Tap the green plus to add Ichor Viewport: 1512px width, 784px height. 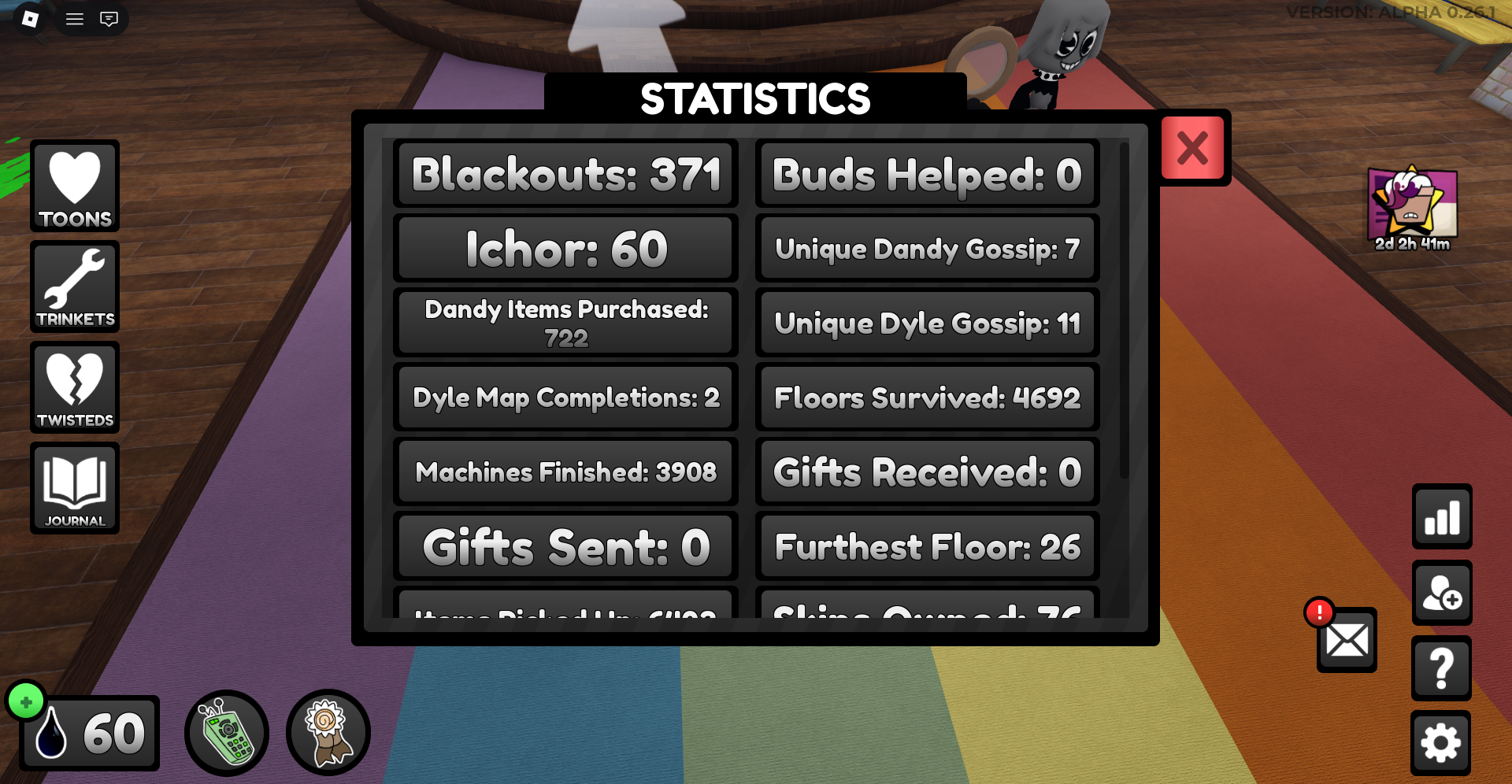click(x=26, y=701)
